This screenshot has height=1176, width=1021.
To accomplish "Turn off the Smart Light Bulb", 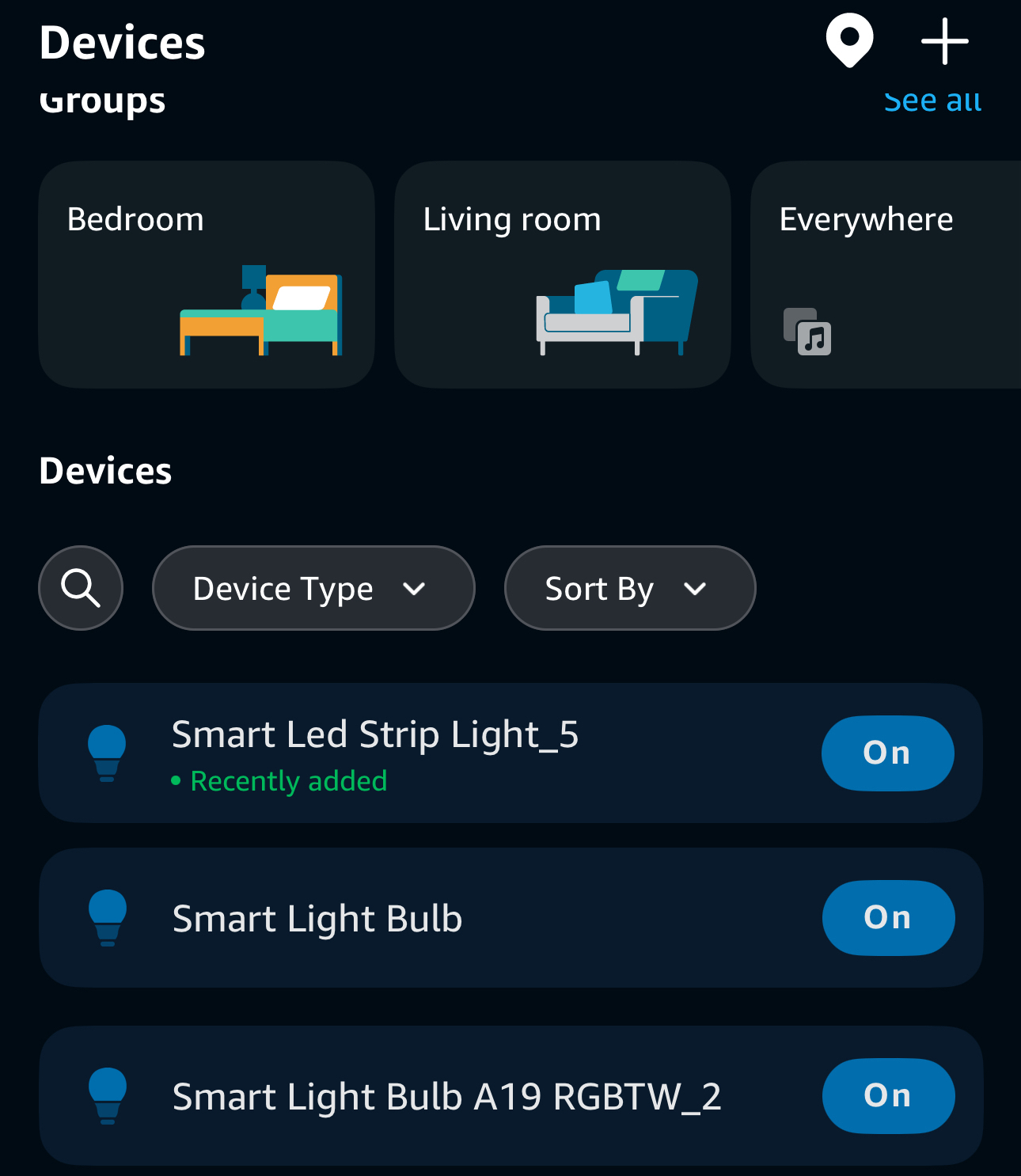I will point(888,917).
